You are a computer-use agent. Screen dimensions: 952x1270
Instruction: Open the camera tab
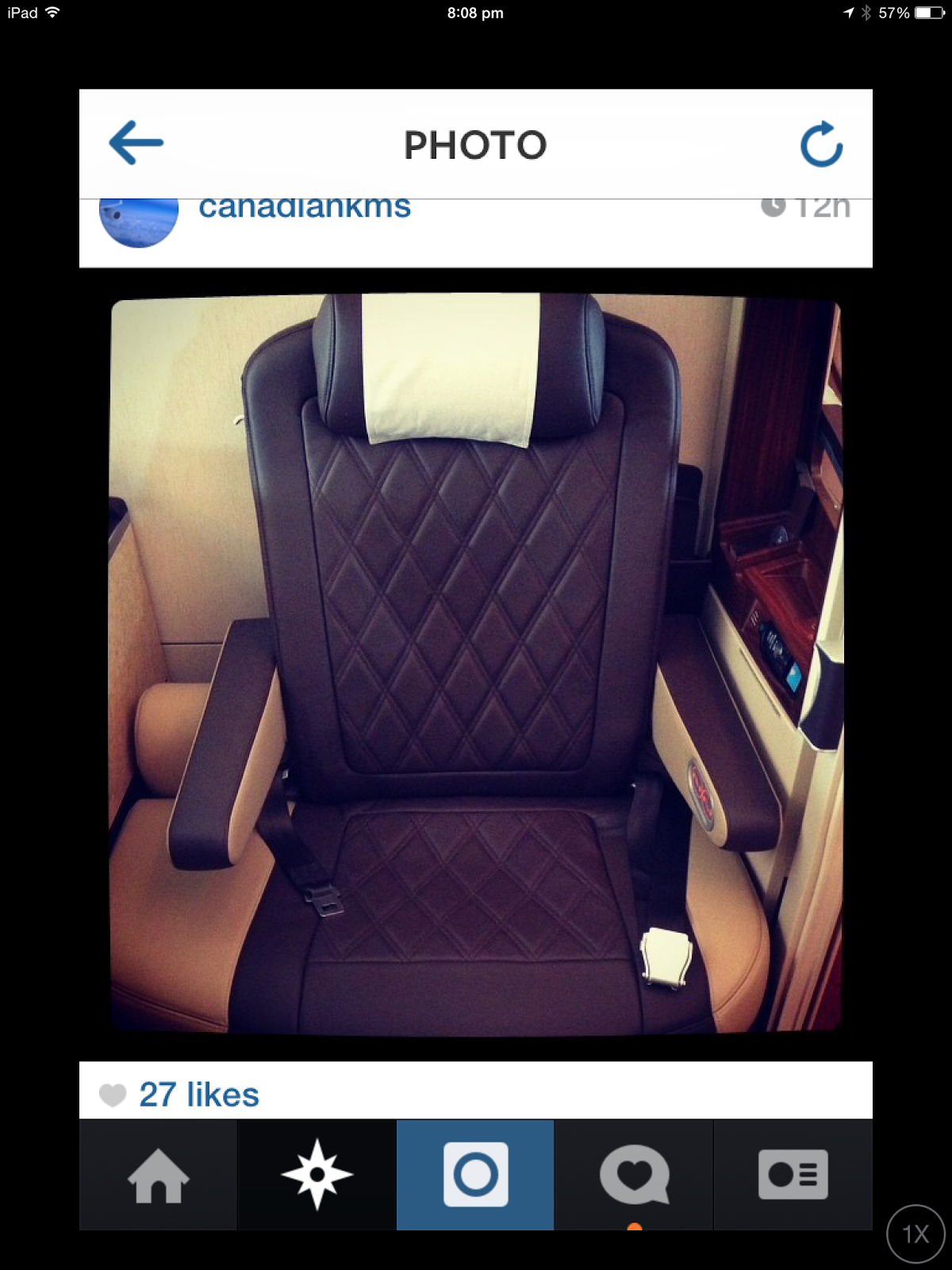click(x=476, y=1175)
